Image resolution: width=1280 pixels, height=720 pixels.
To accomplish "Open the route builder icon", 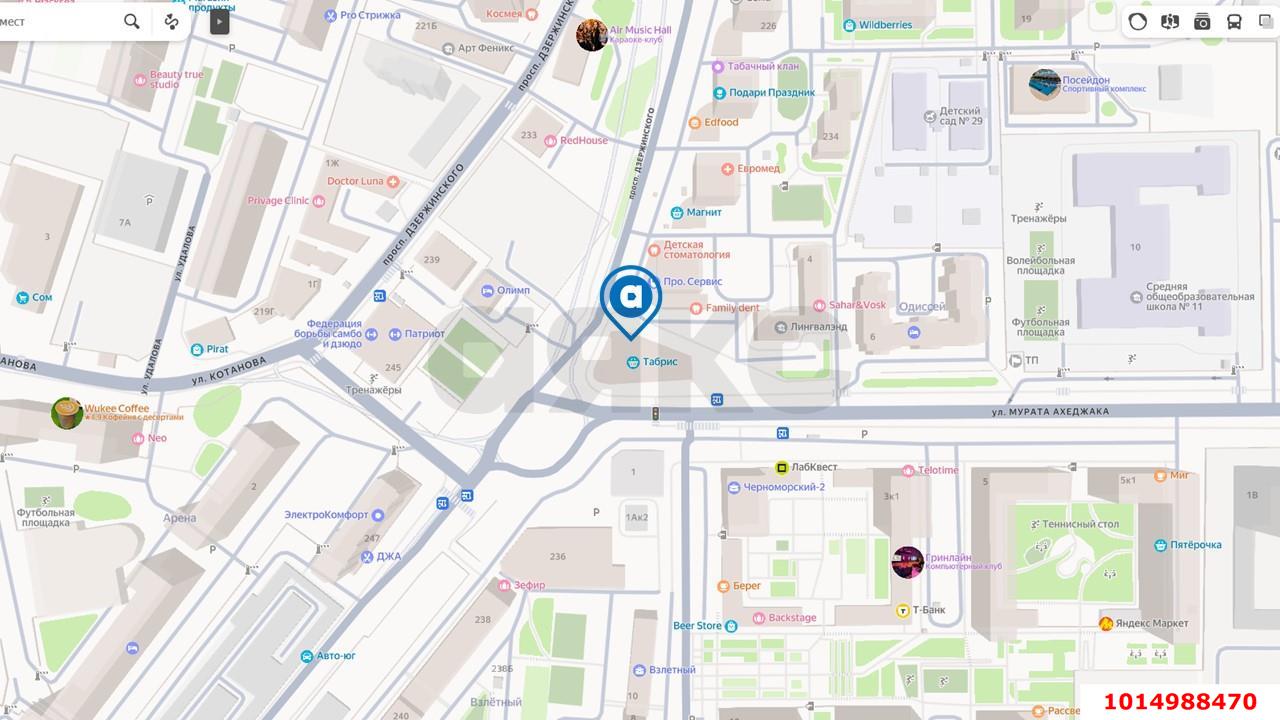I will 171,21.
